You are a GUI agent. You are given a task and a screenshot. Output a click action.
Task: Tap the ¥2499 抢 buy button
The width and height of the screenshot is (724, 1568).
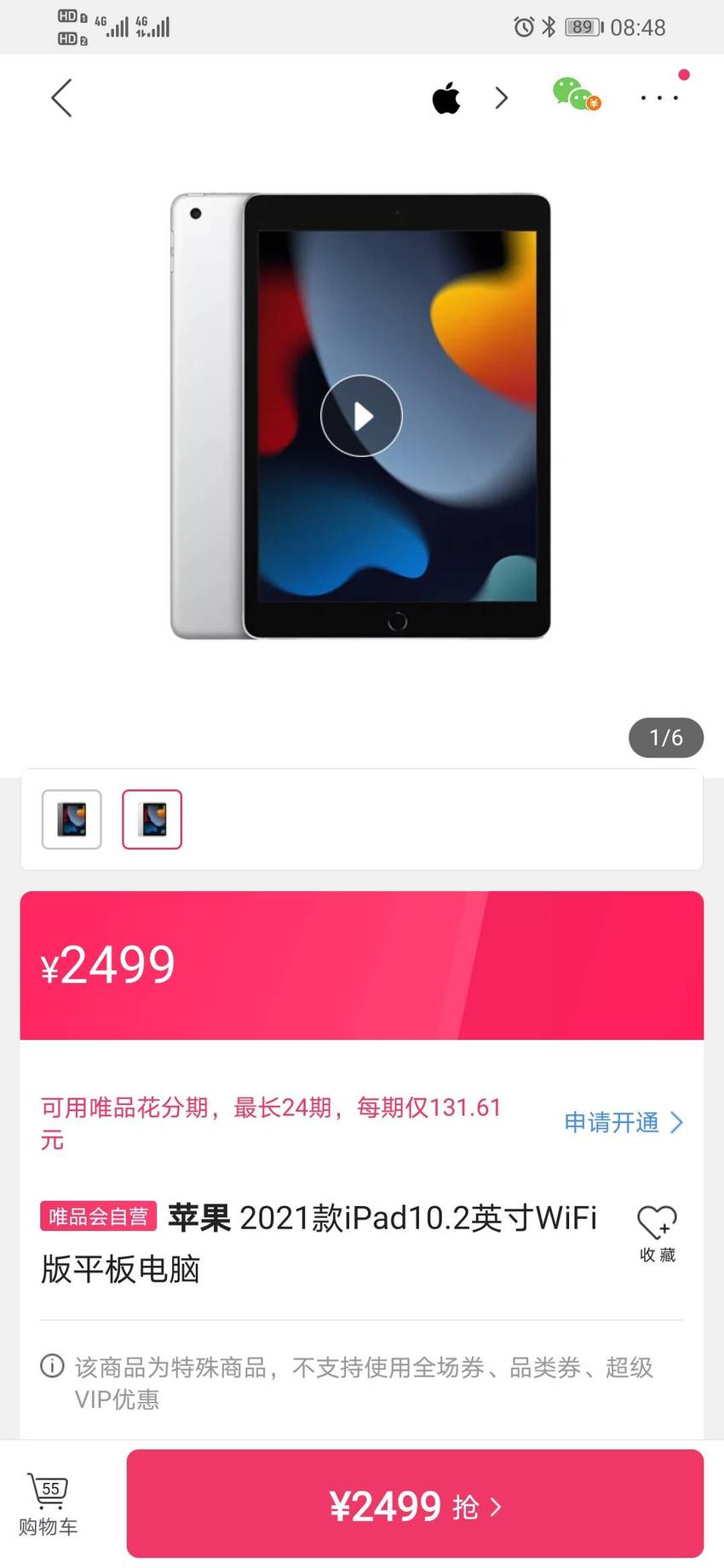tap(415, 1504)
